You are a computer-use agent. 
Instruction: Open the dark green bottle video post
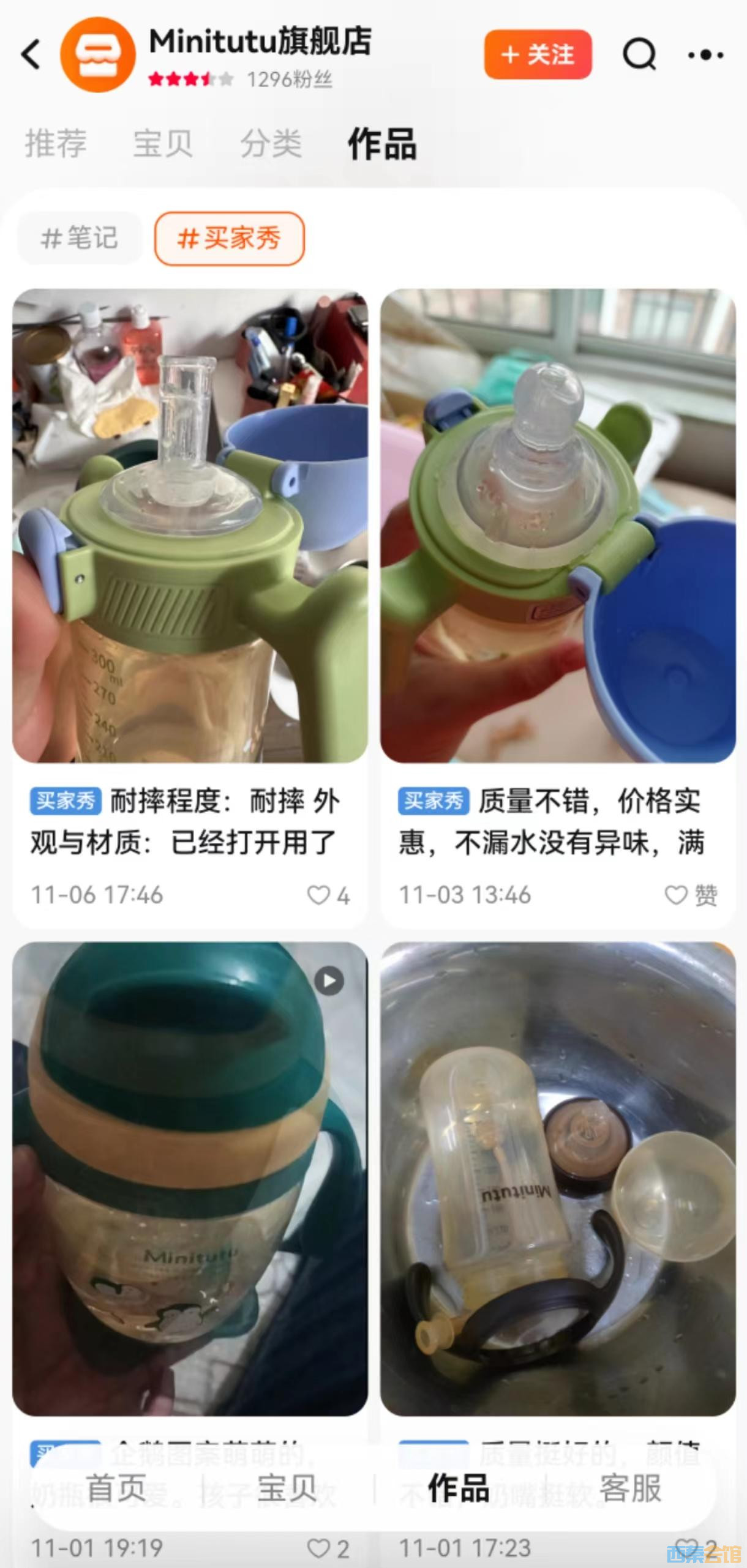[190, 1178]
